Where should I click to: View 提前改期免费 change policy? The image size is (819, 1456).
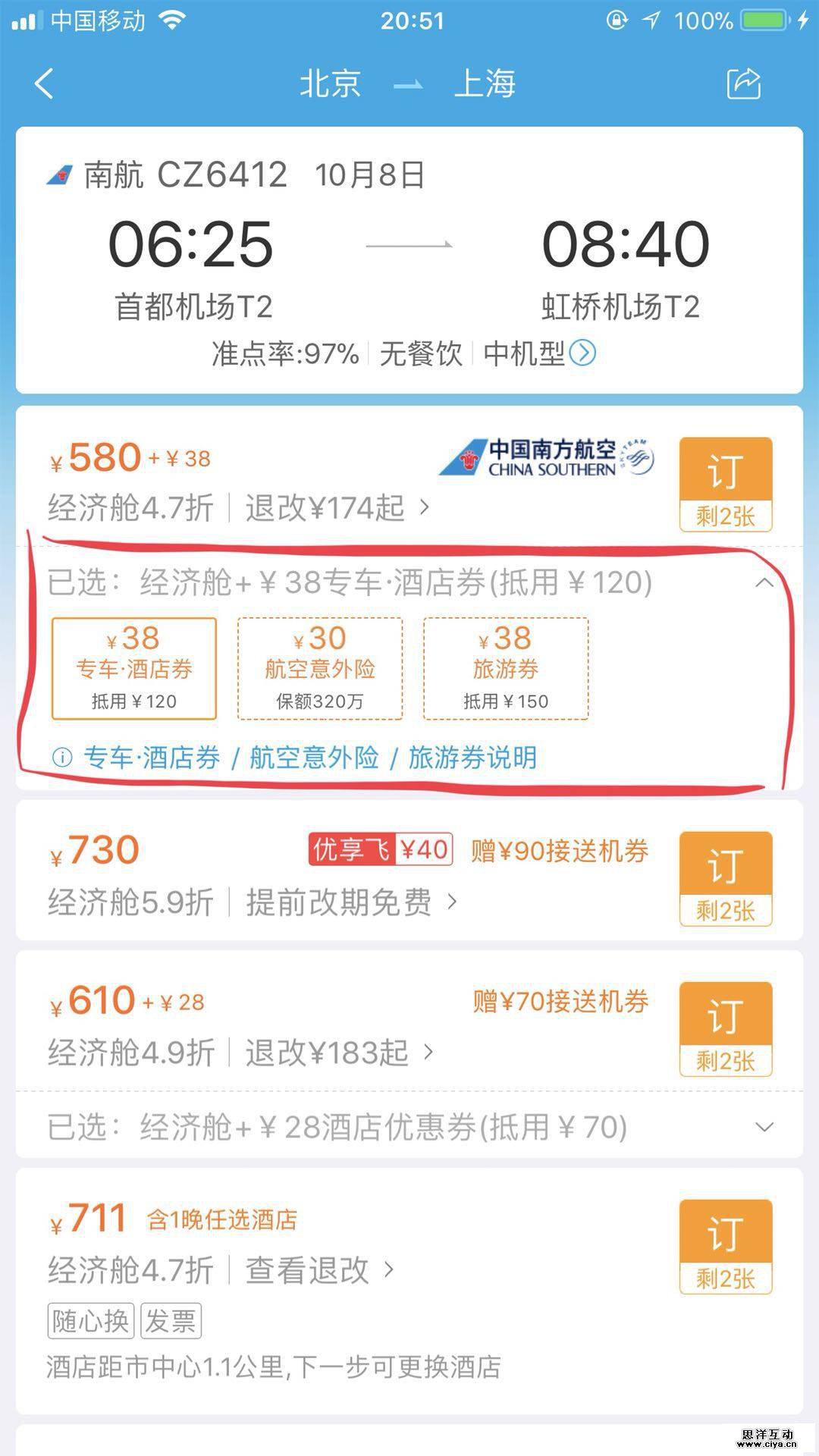point(350,902)
